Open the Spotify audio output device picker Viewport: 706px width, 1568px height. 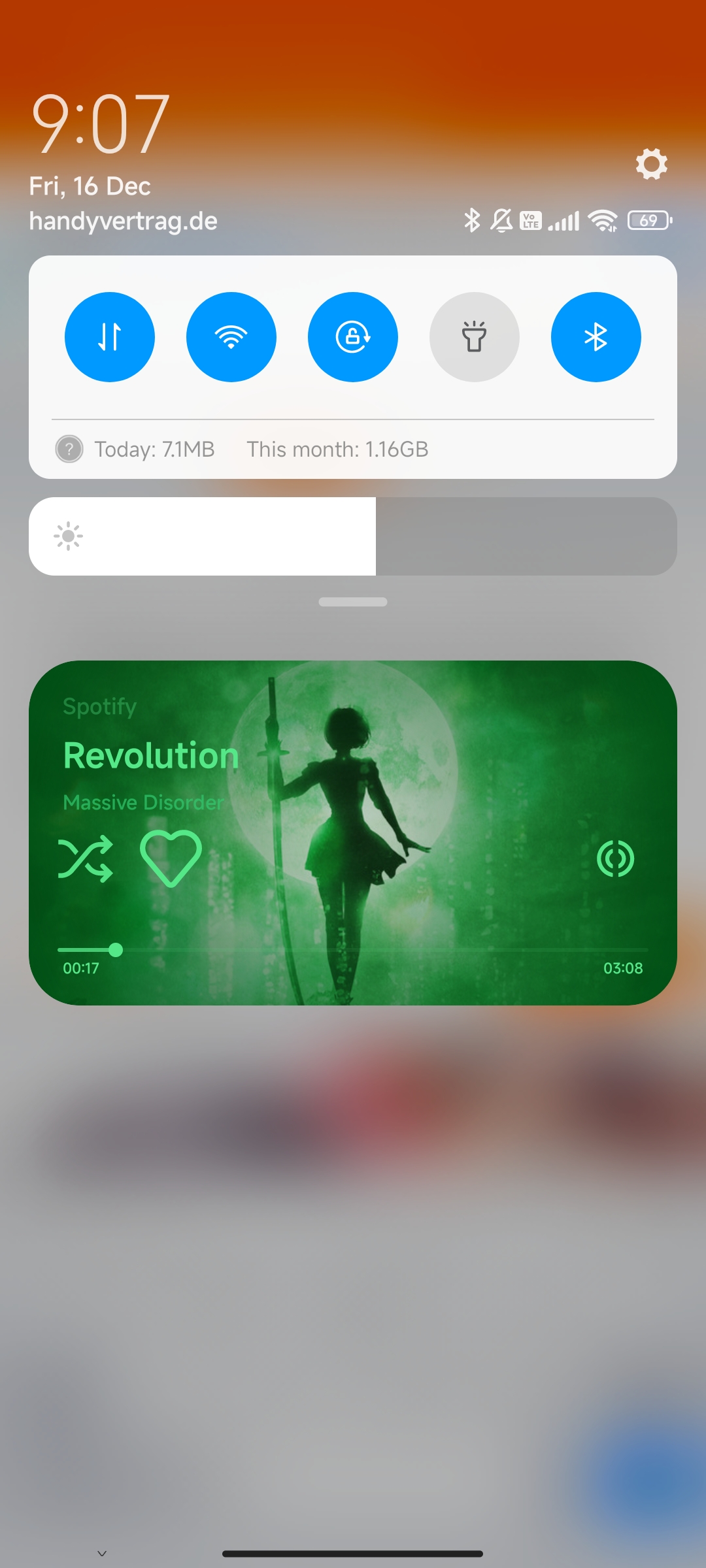tap(616, 858)
